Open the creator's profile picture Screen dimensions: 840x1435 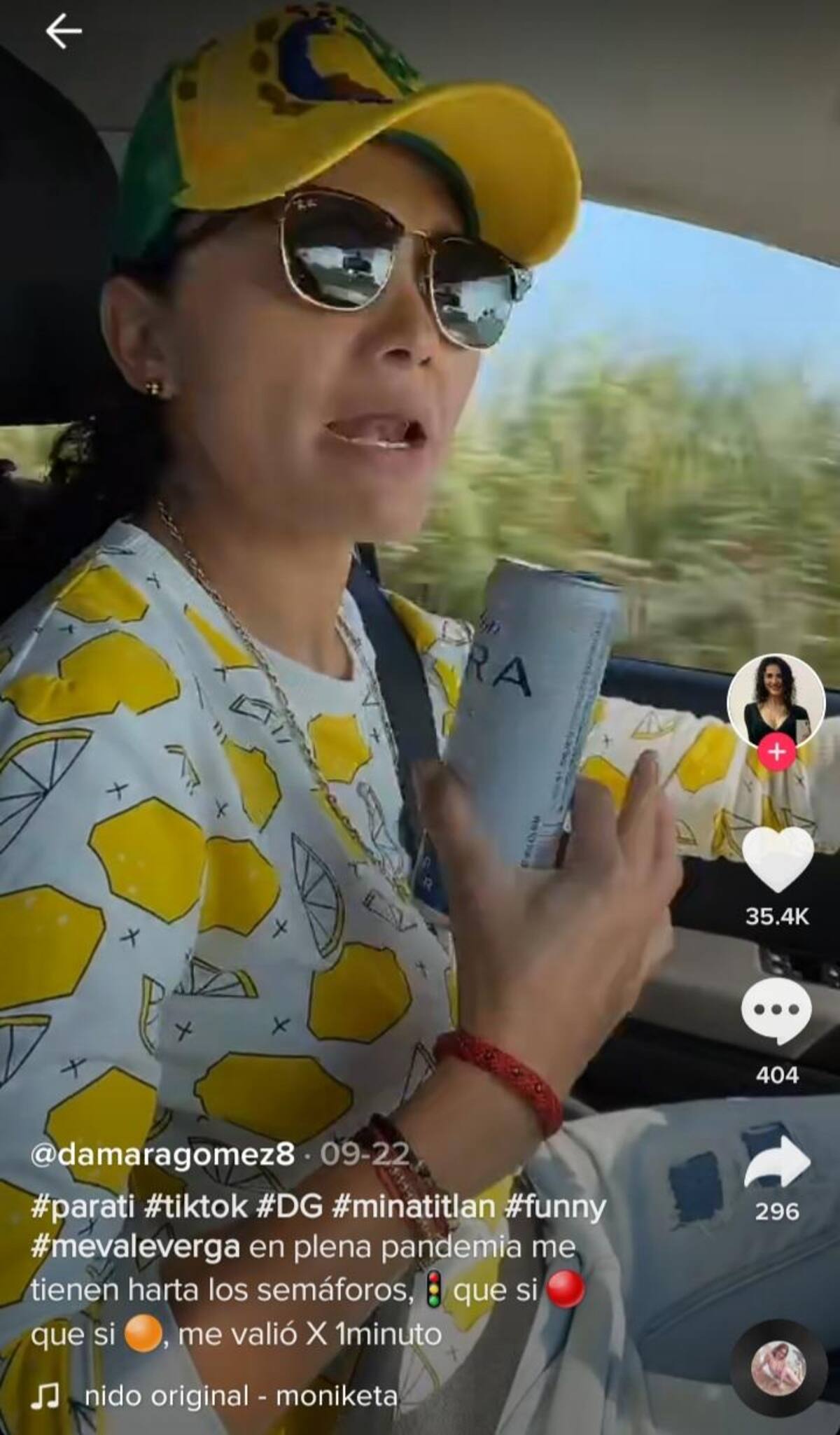coord(776,702)
